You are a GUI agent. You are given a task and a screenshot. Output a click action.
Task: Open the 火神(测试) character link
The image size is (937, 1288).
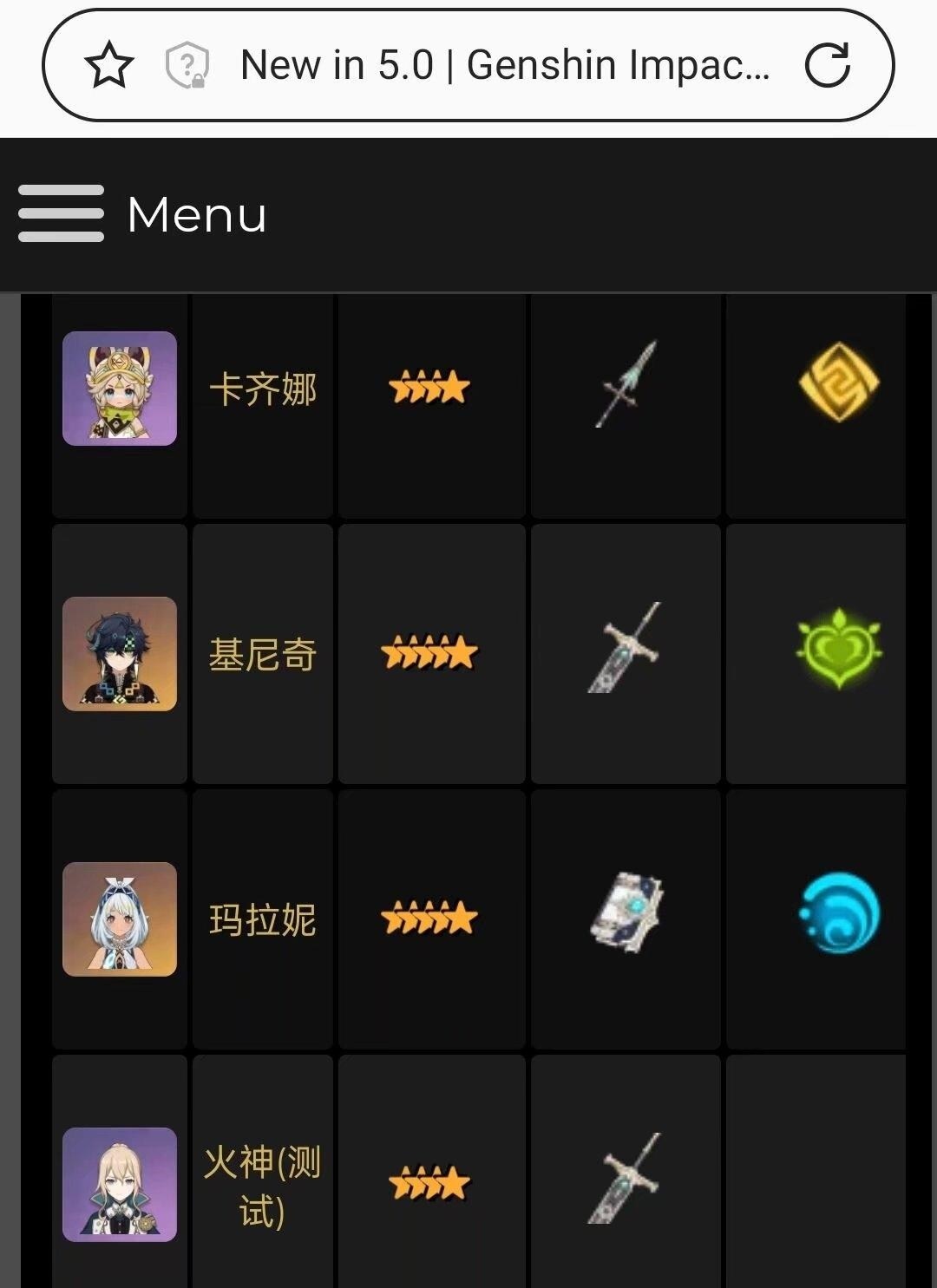click(x=263, y=1186)
